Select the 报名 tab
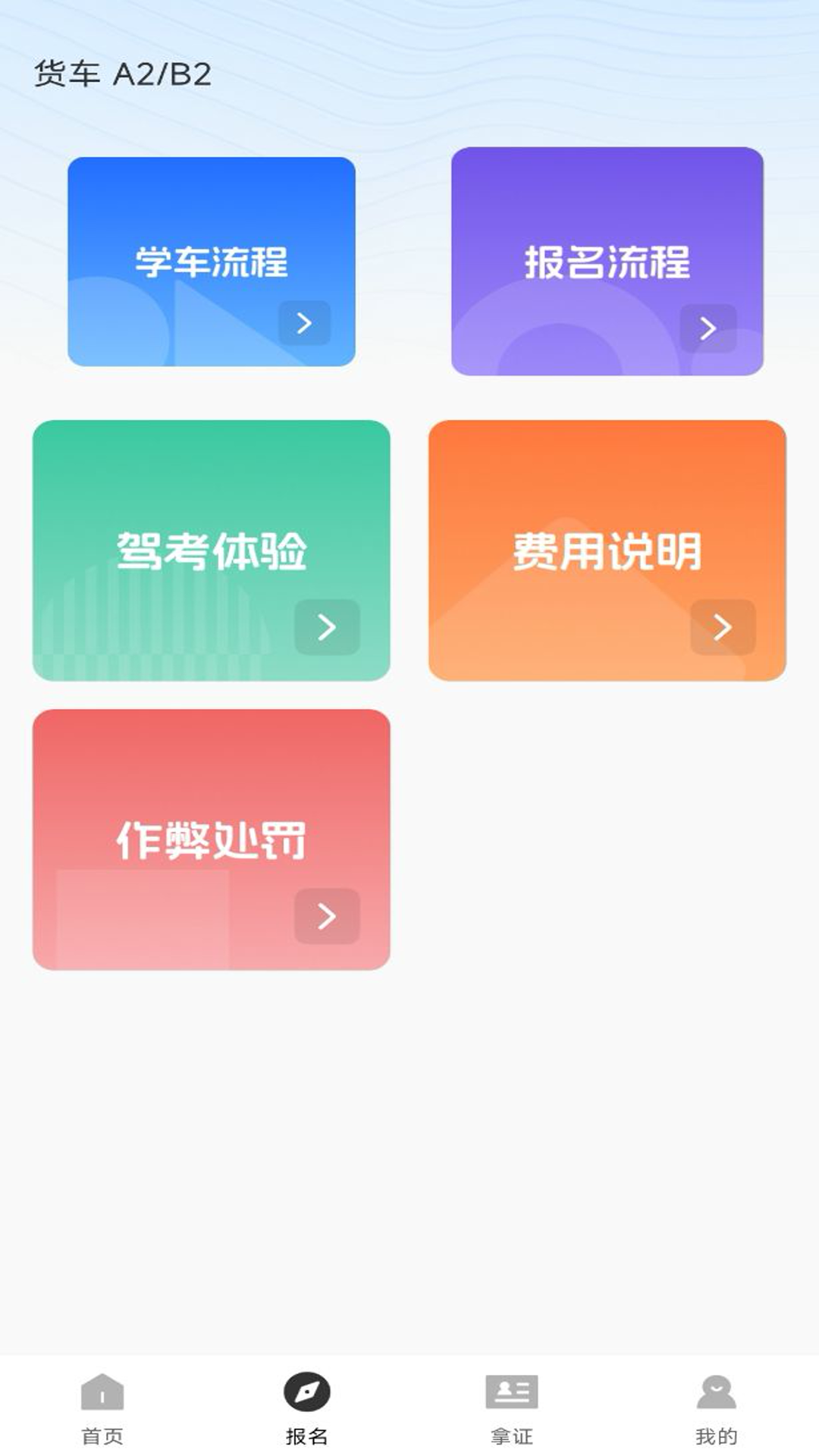This screenshot has height=1456, width=819. tap(307, 1408)
